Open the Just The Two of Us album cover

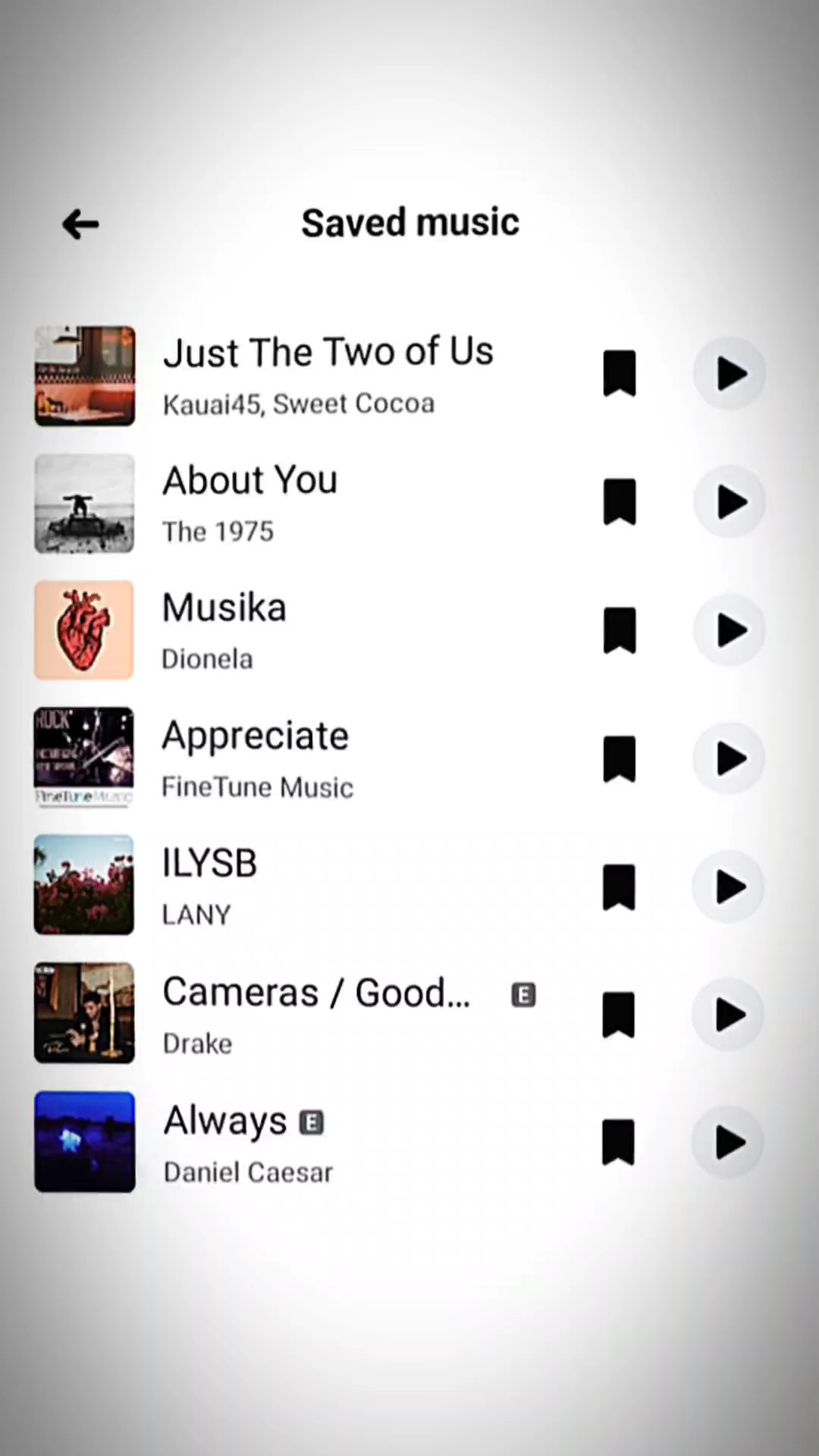click(x=84, y=376)
